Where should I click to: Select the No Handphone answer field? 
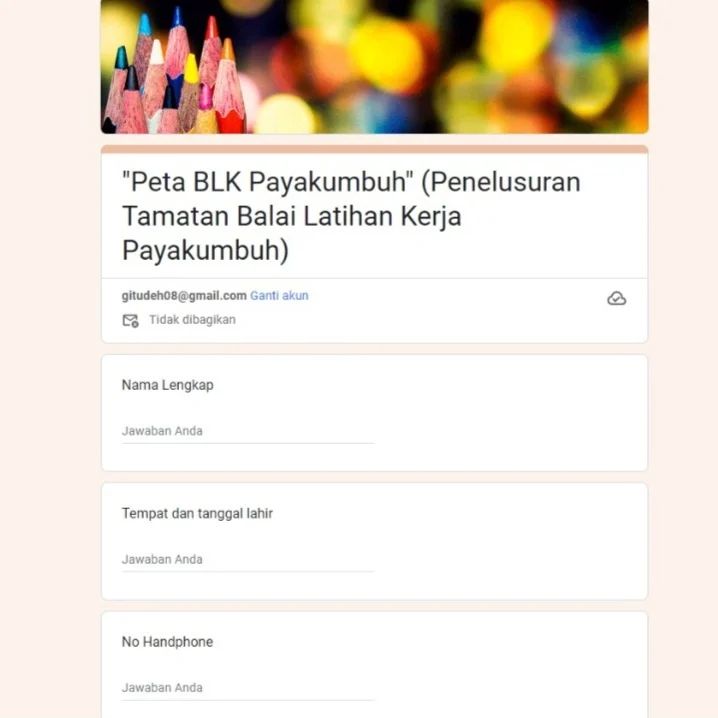(x=247, y=688)
